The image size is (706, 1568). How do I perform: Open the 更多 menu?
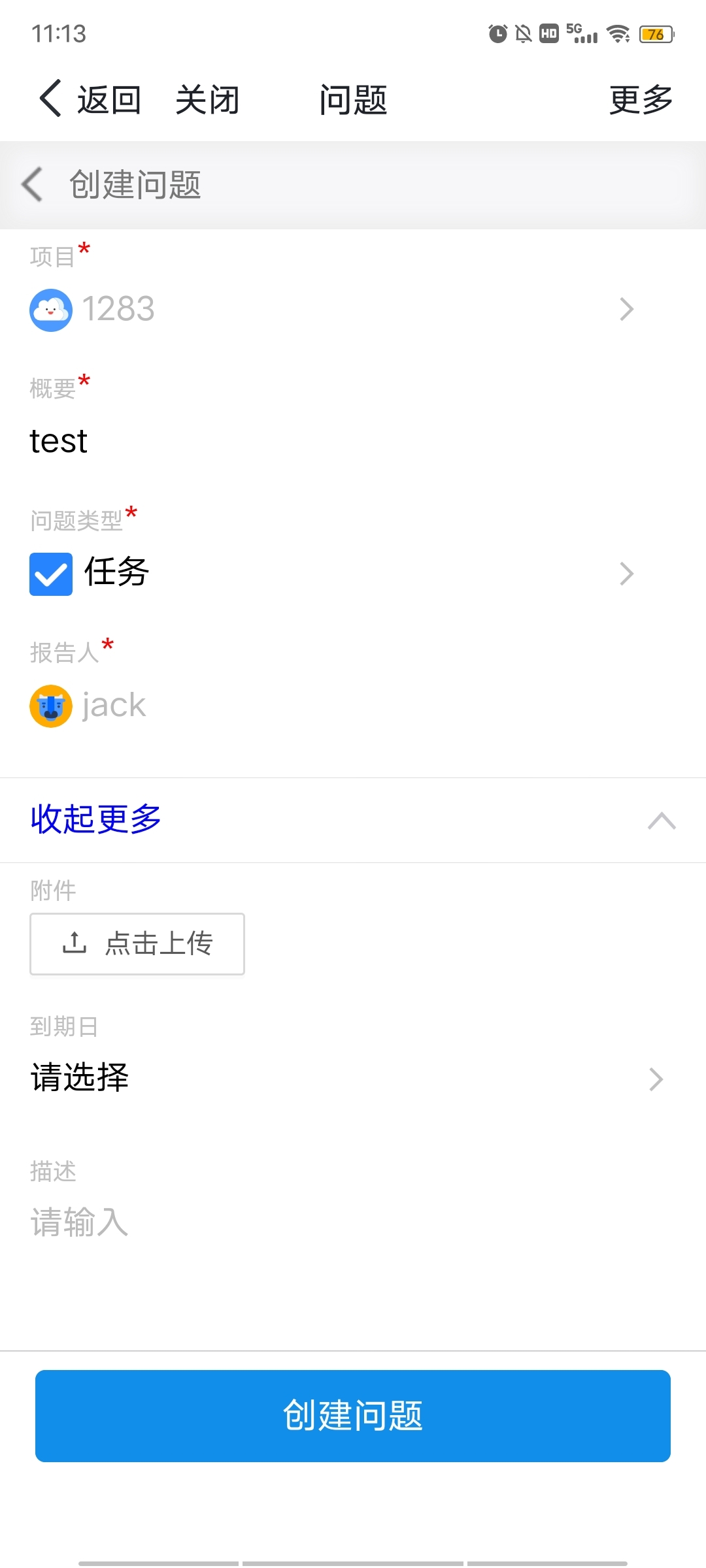coord(641,100)
